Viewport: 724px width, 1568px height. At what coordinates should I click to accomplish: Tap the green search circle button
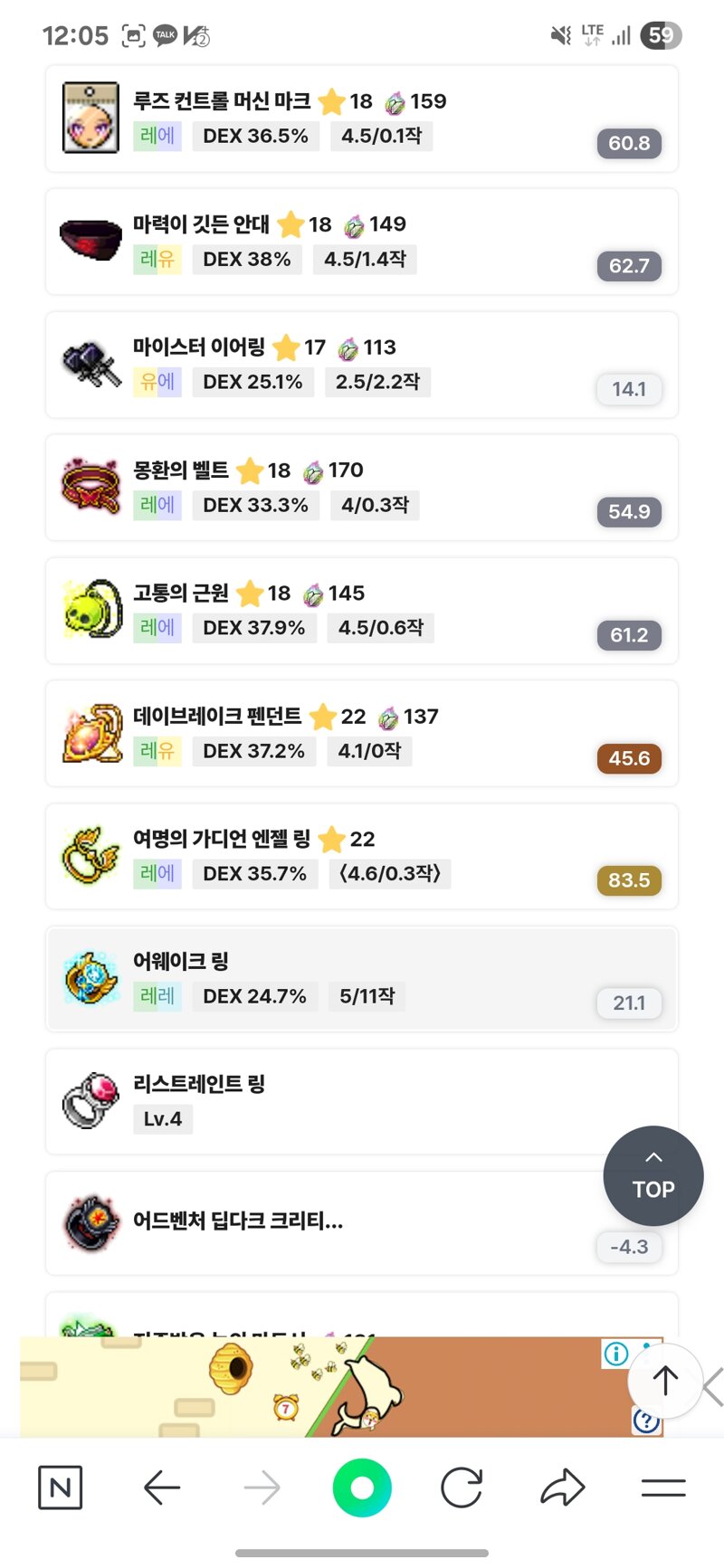[362, 1487]
